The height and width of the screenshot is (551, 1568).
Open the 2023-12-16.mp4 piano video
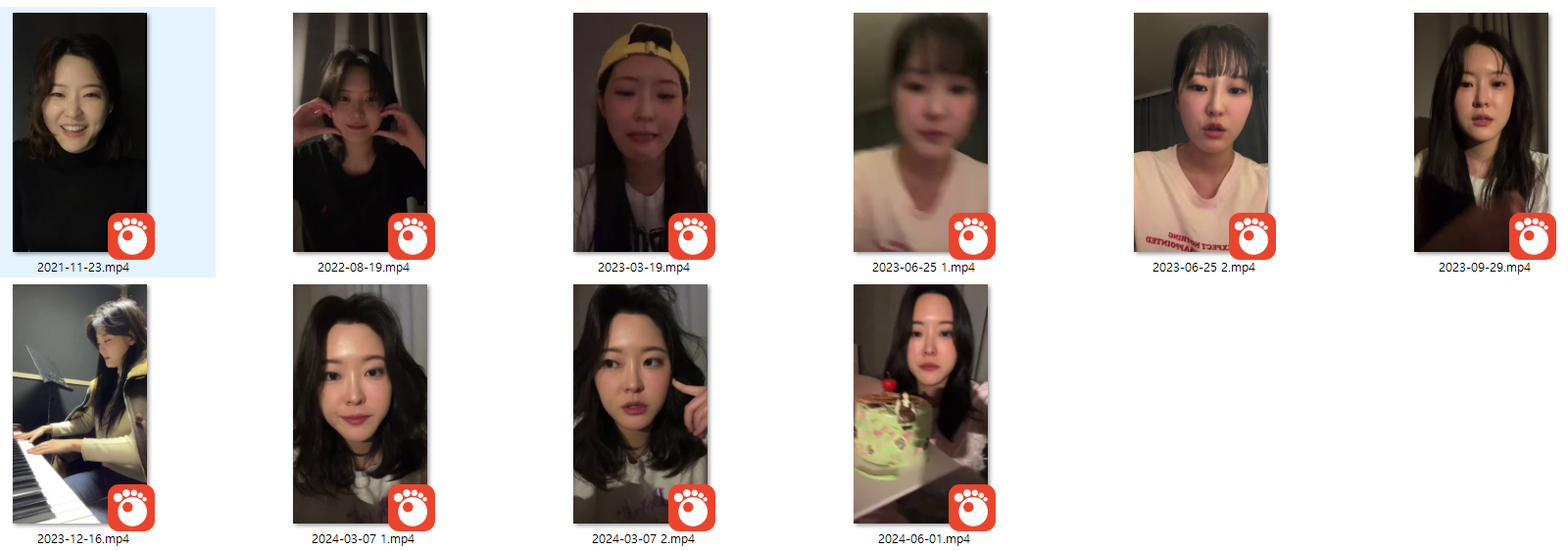click(79, 404)
